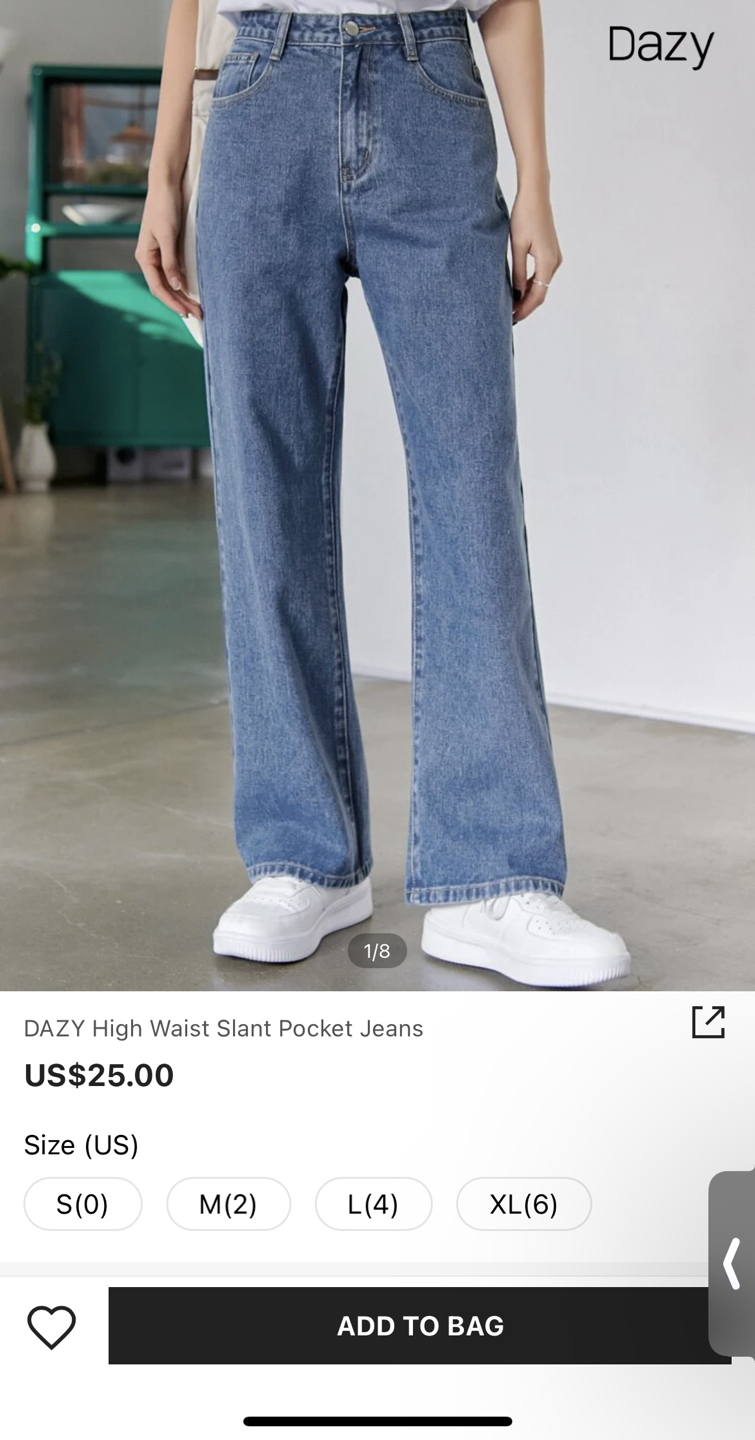Screen dimensions: 755x1440
Task: Add jeans to wishlist with heart icon
Action: pos(51,1327)
